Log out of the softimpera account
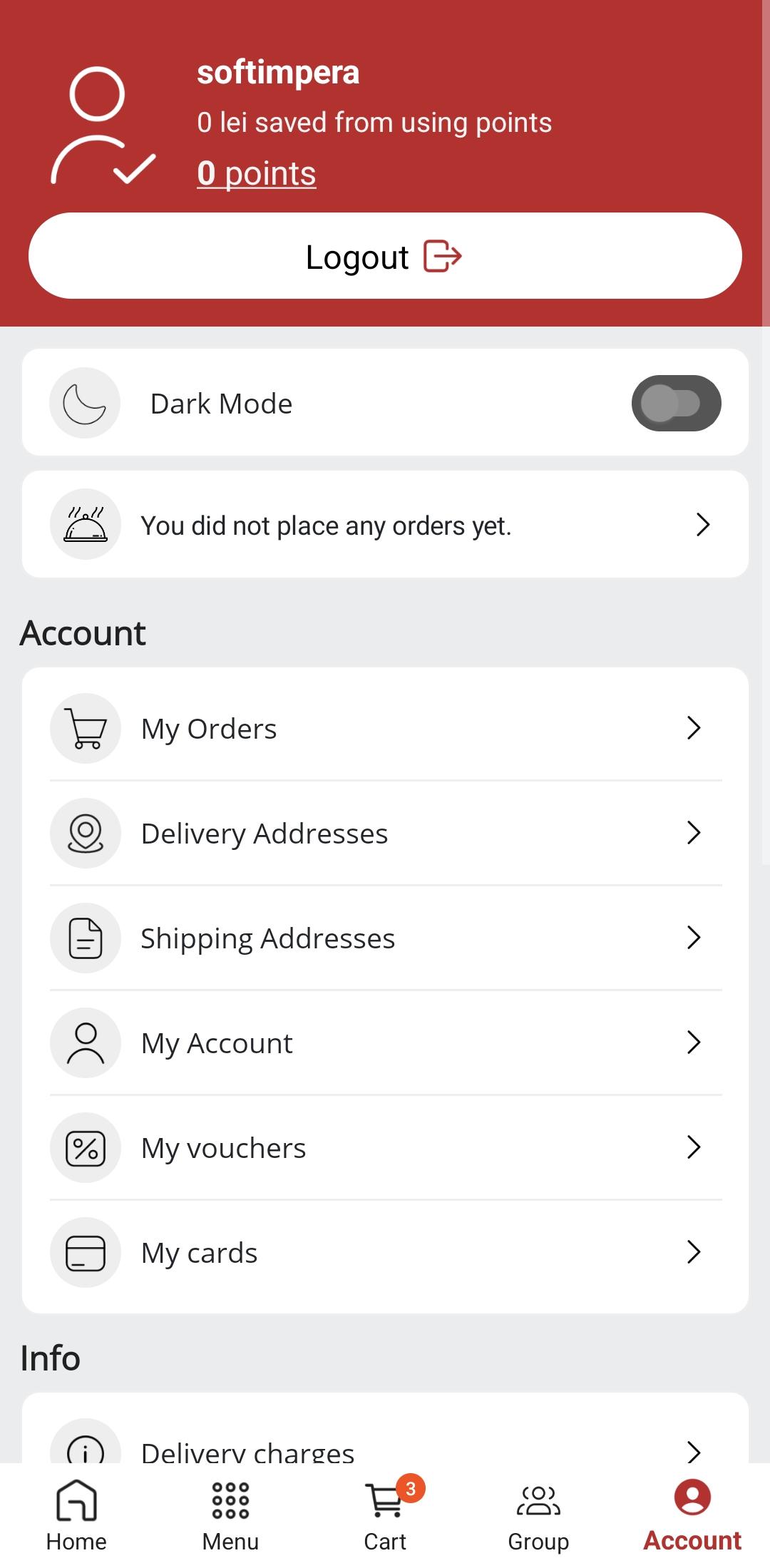 (x=385, y=256)
